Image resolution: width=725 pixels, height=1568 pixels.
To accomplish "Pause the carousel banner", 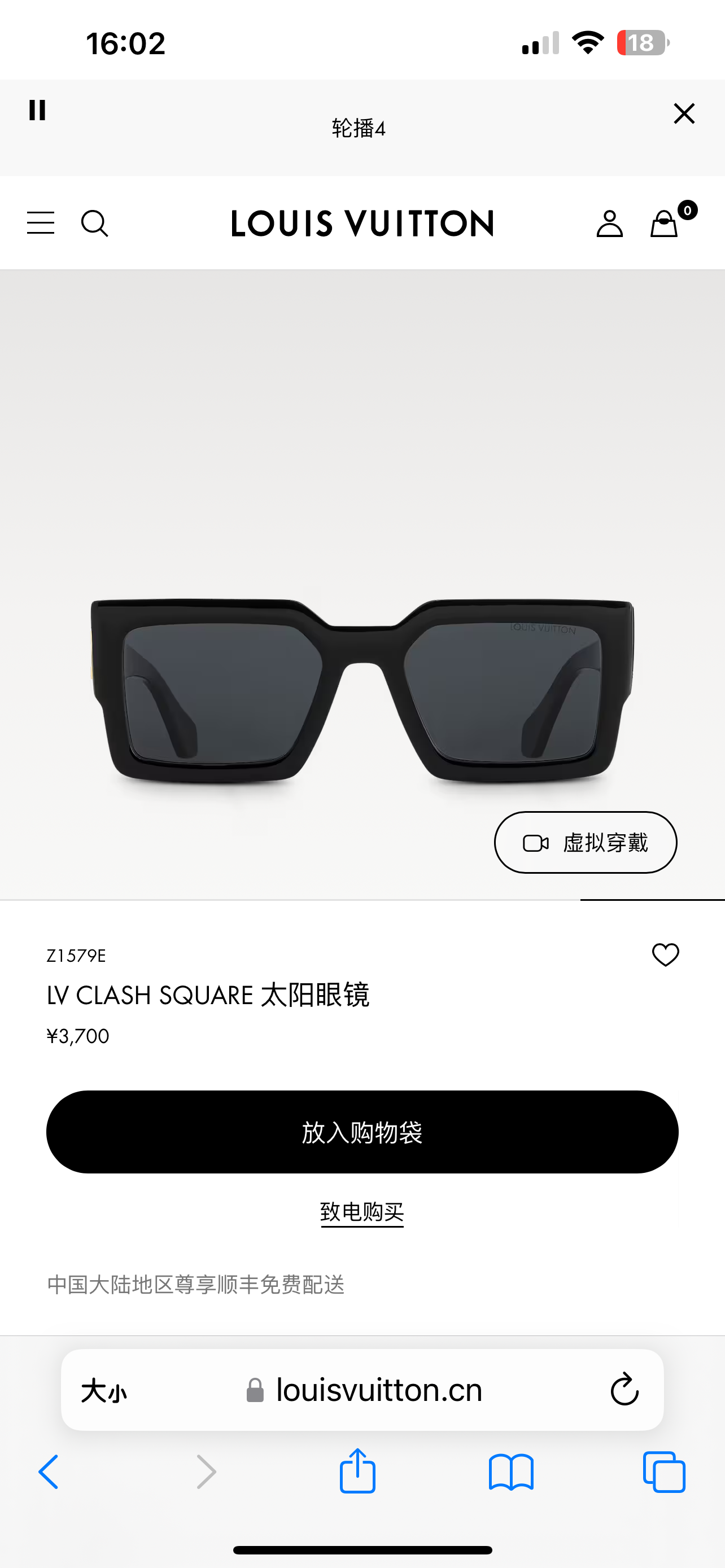I will (37, 110).
